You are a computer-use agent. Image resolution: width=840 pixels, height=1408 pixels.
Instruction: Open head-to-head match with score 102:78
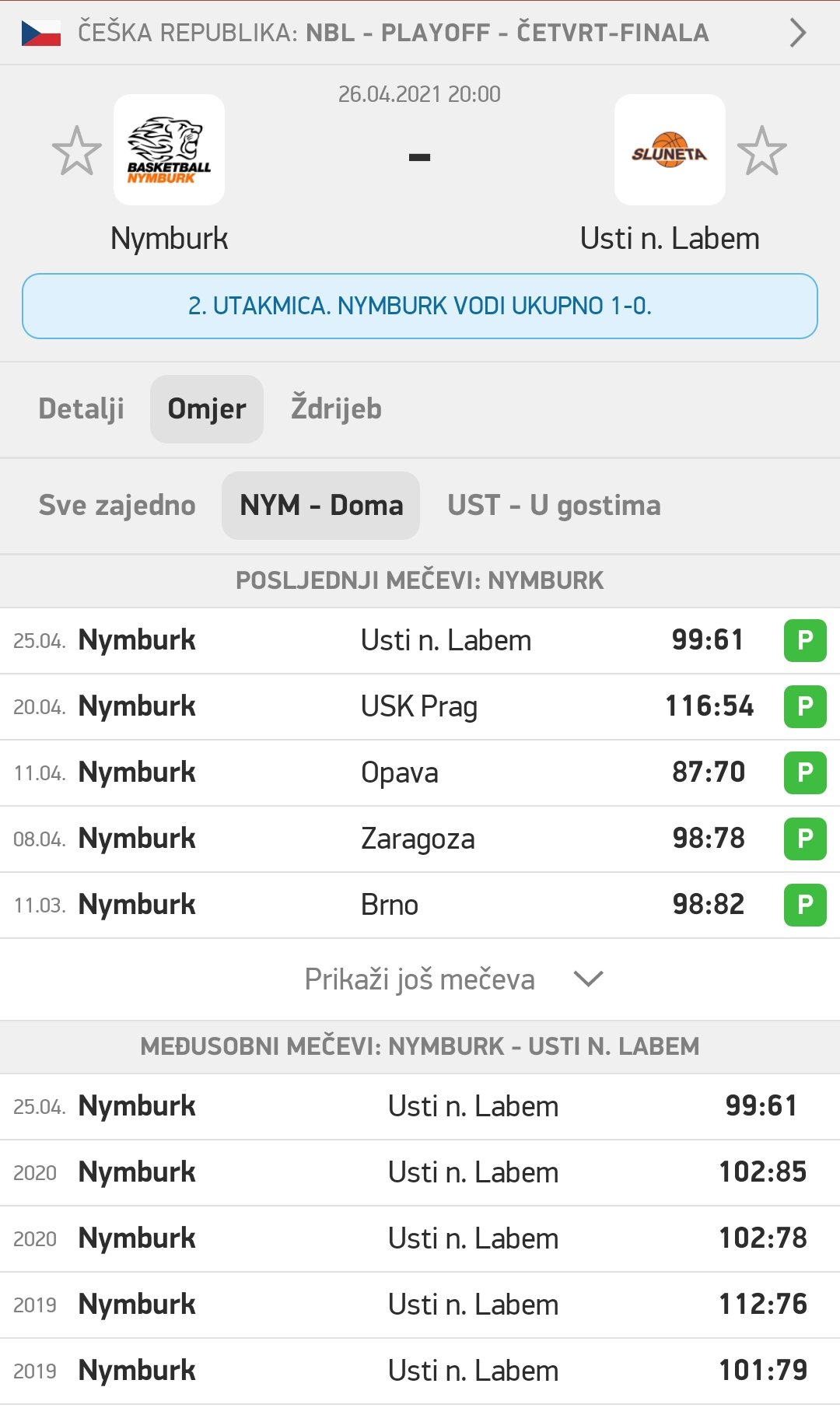tap(420, 1238)
